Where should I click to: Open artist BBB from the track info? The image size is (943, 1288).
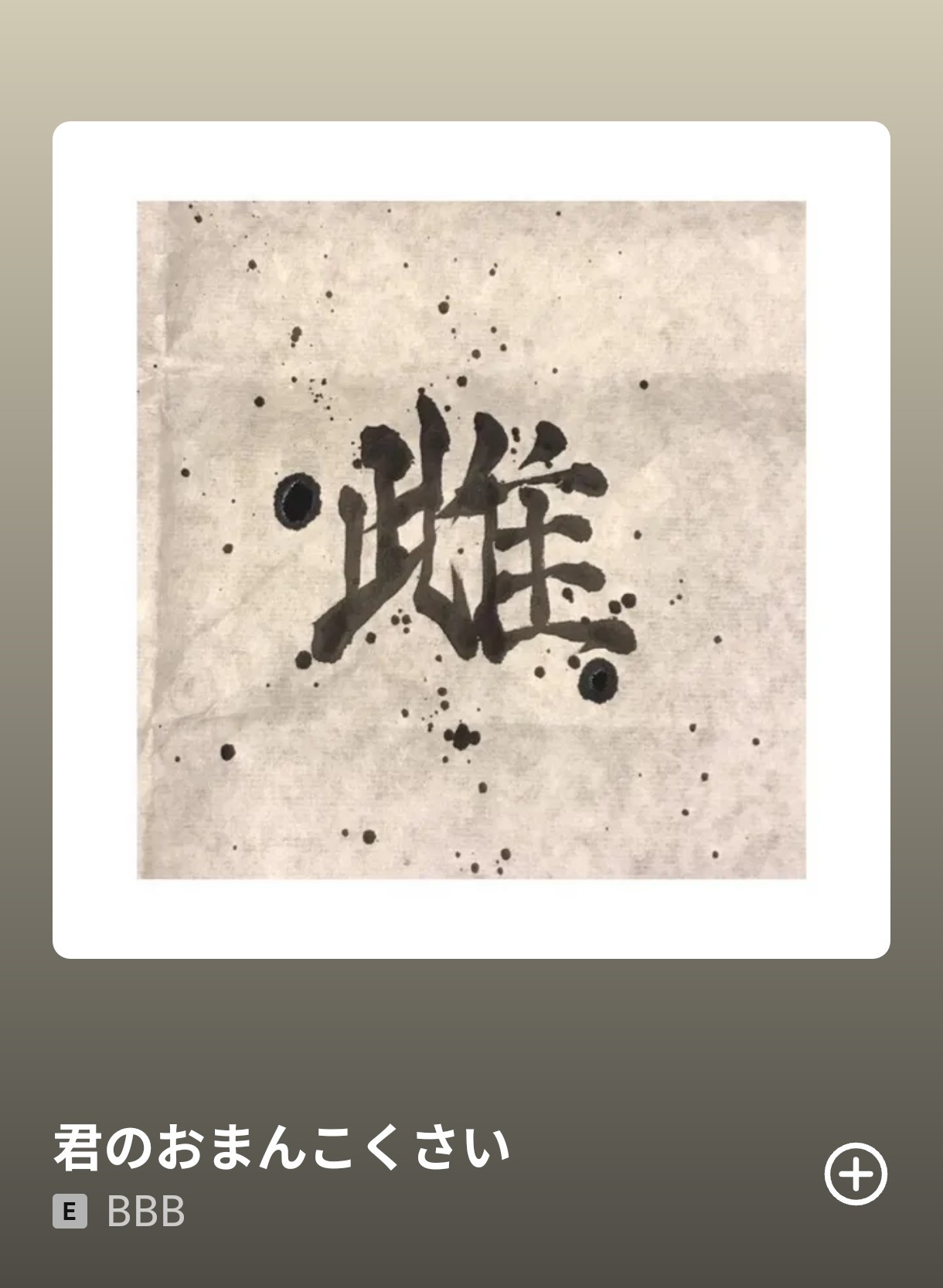(145, 1211)
